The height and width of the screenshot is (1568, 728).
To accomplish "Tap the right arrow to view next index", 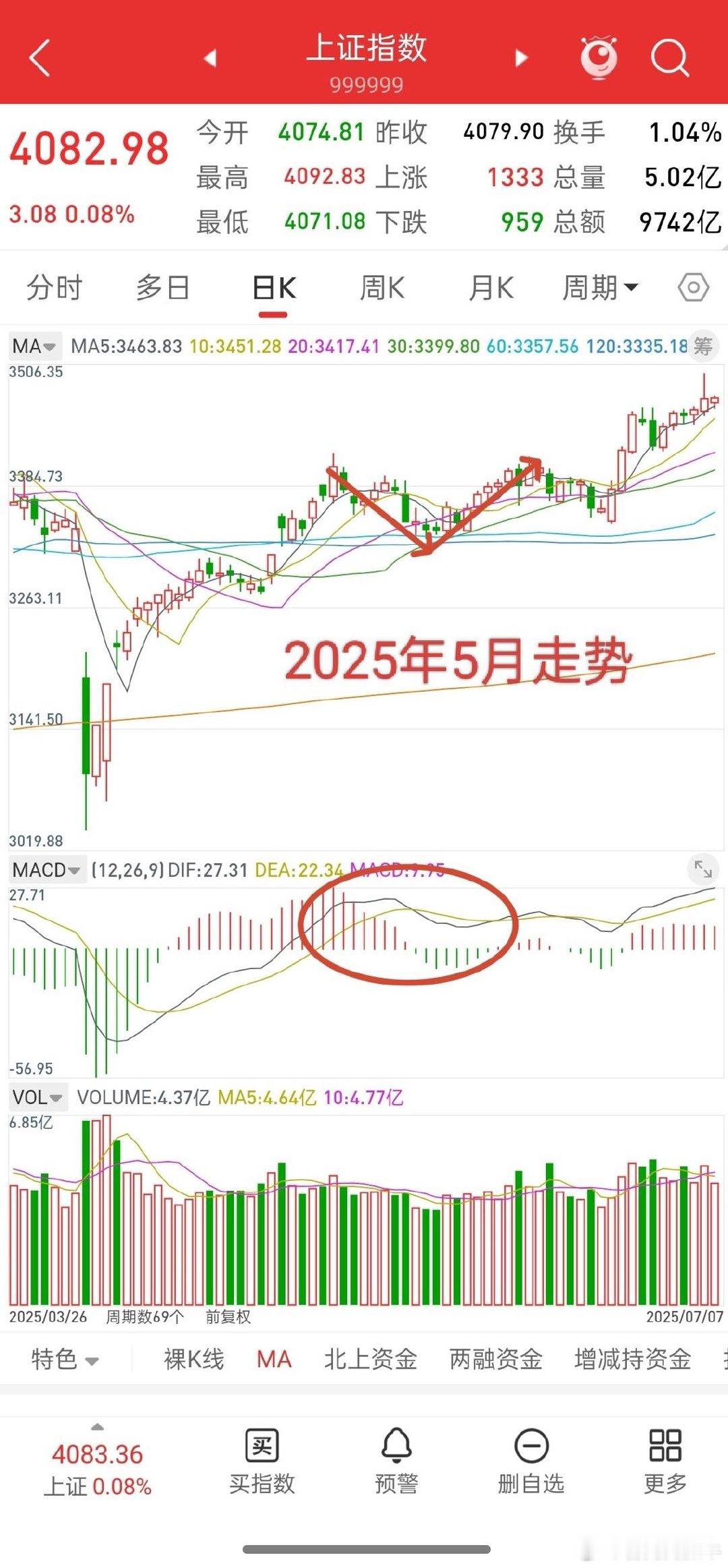I will pyautogui.click(x=520, y=58).
